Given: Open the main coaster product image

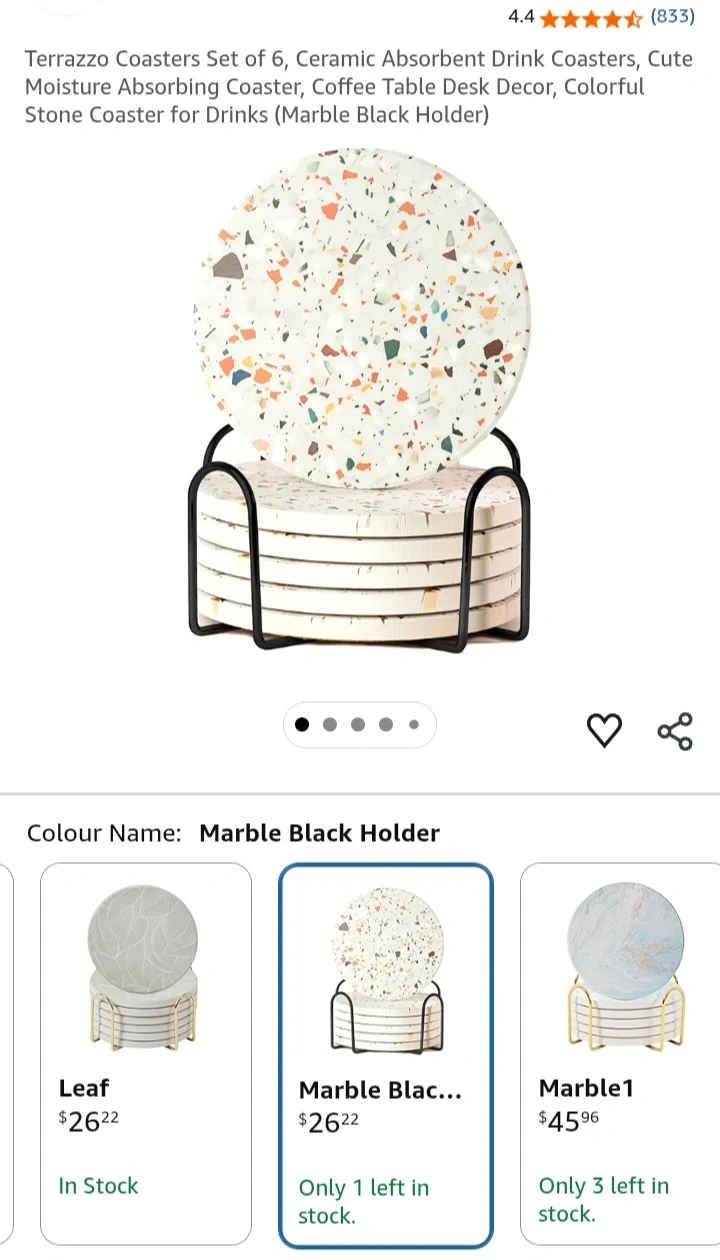Looking at the screenshot, I should pyautogui.click(x=360, y=400).
